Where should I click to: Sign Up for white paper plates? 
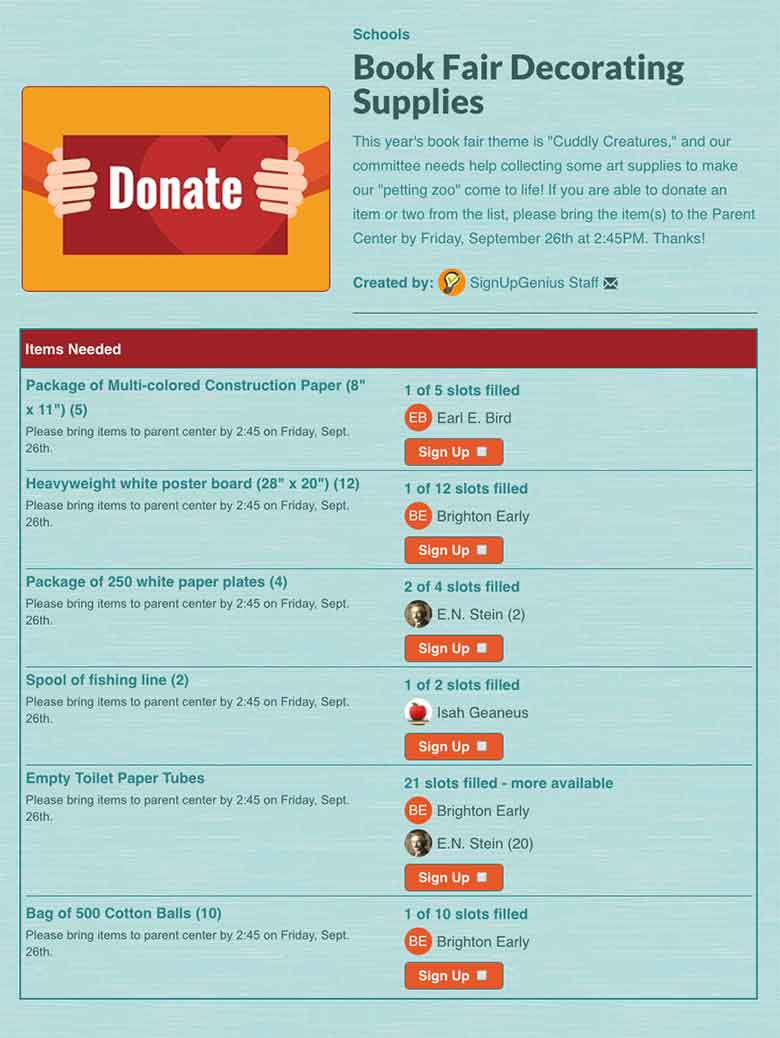tap(453, 648)
